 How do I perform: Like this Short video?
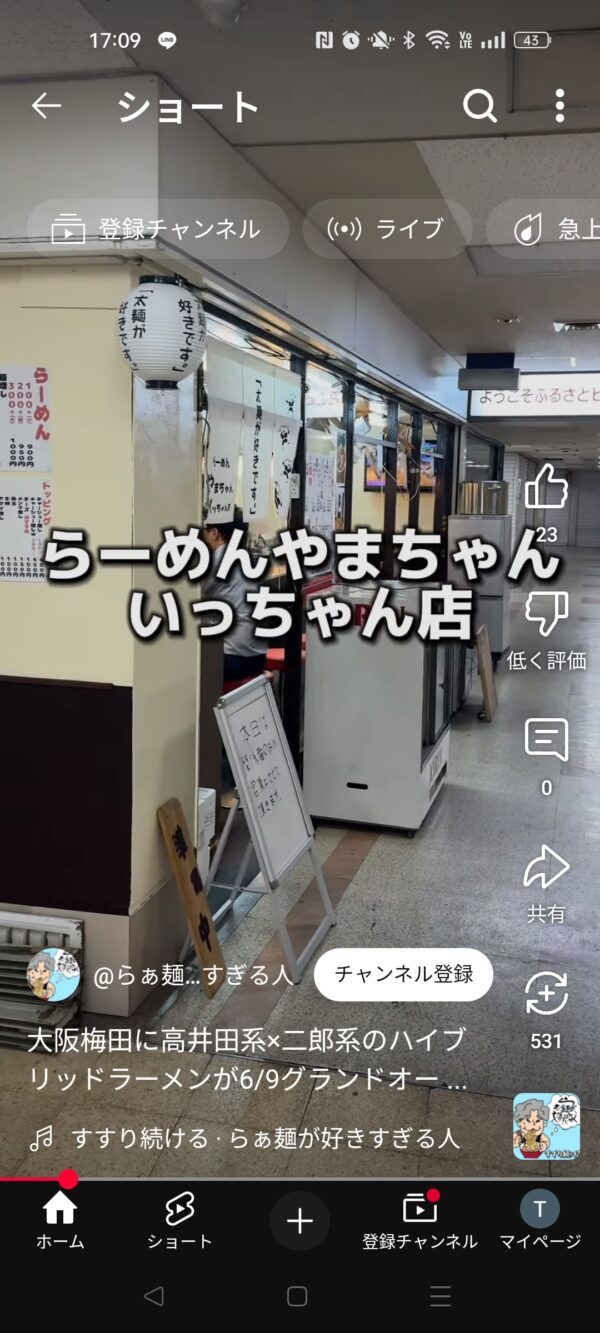[546, 489]
